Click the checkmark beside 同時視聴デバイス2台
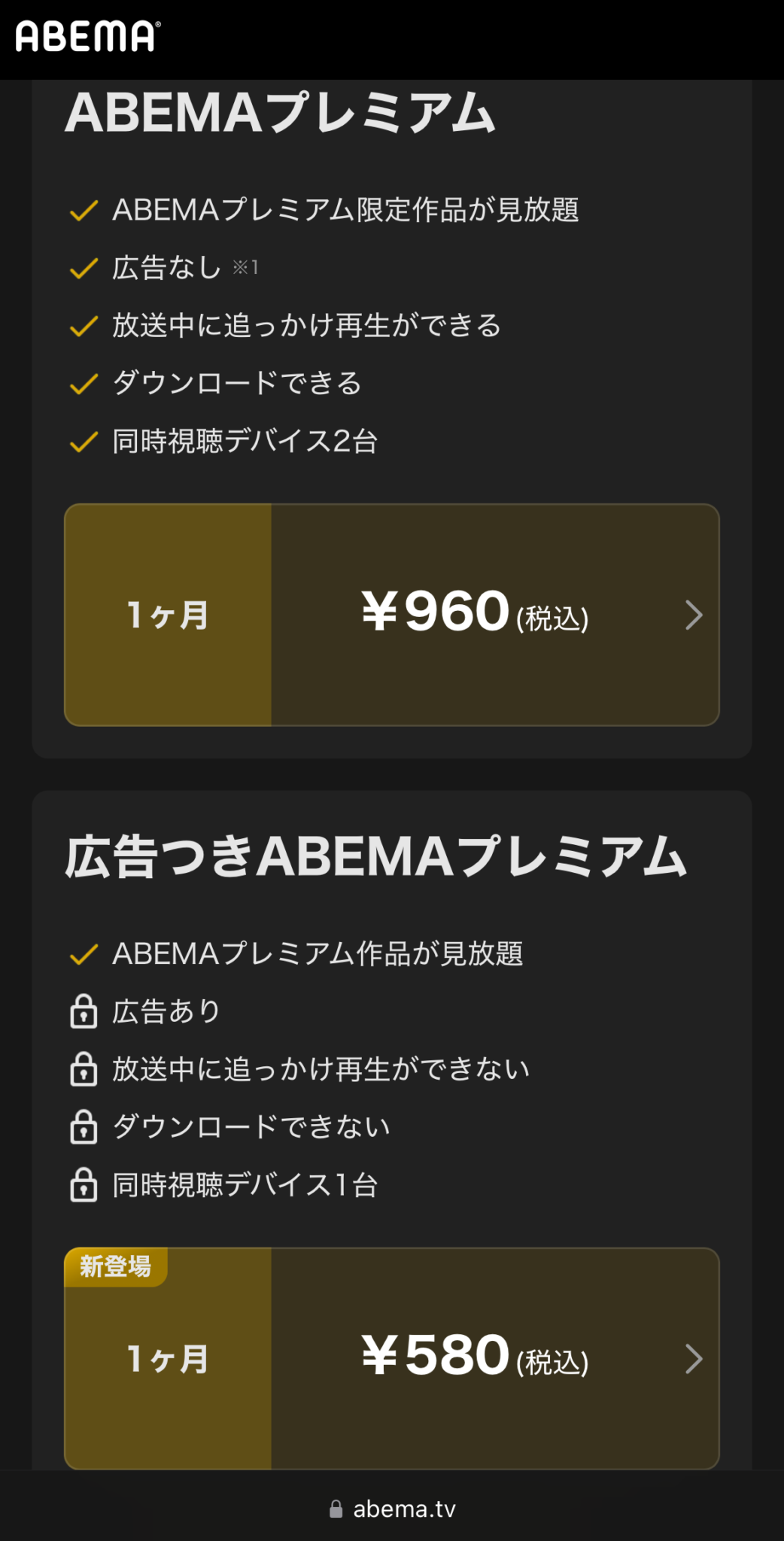This screenshot has height=1541, width=784. [x=83, y=442]
